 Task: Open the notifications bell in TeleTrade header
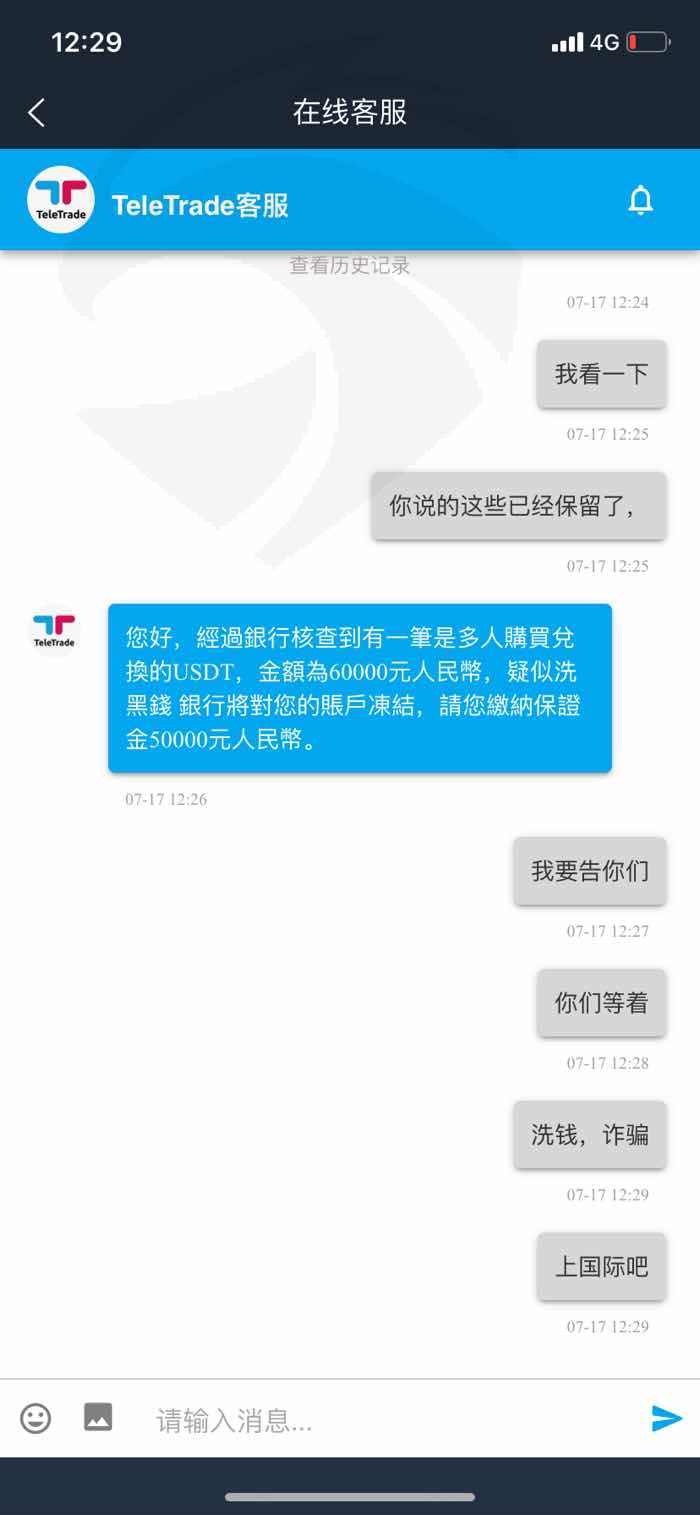640,201
